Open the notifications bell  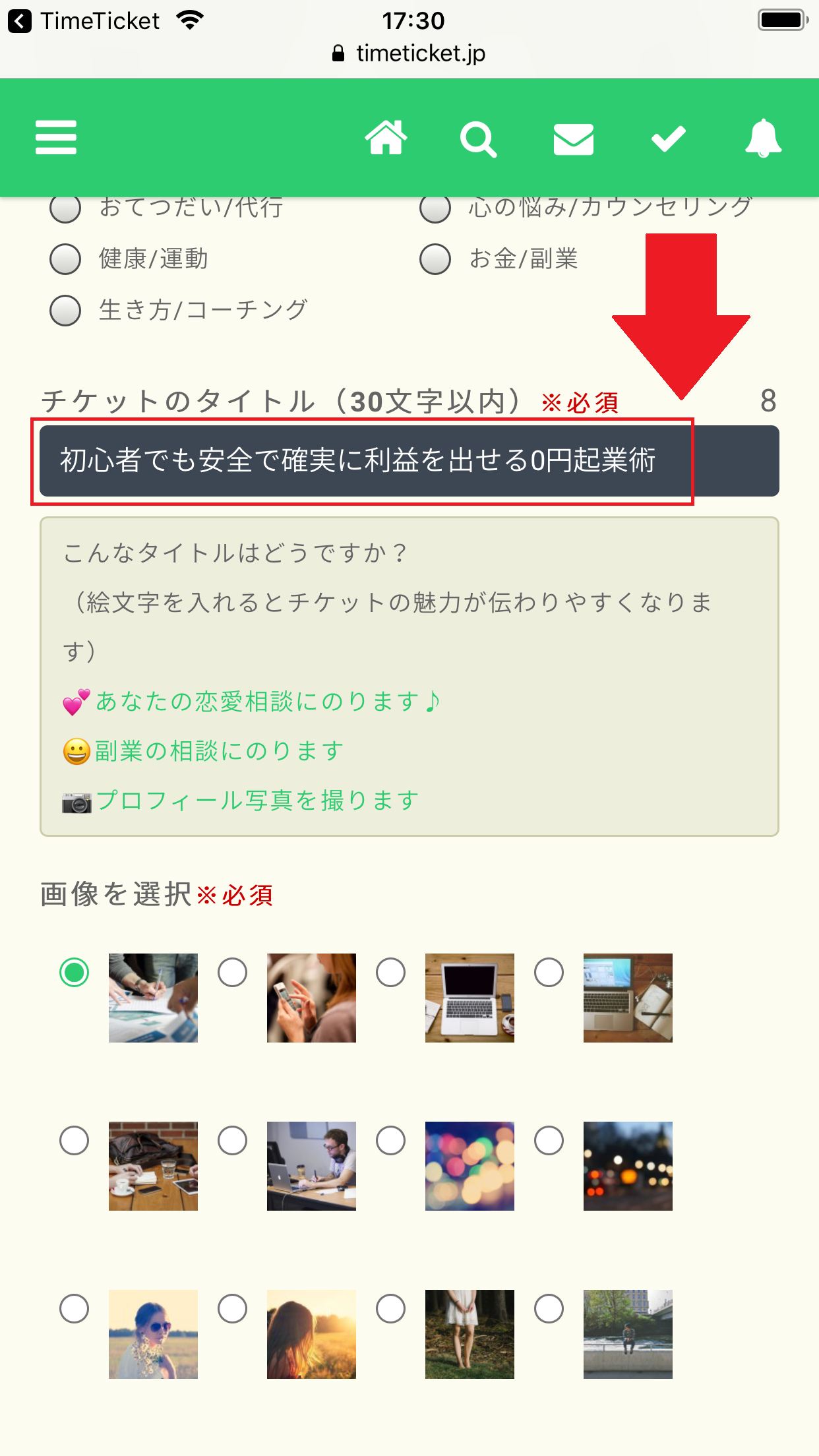tap(763, 138)
